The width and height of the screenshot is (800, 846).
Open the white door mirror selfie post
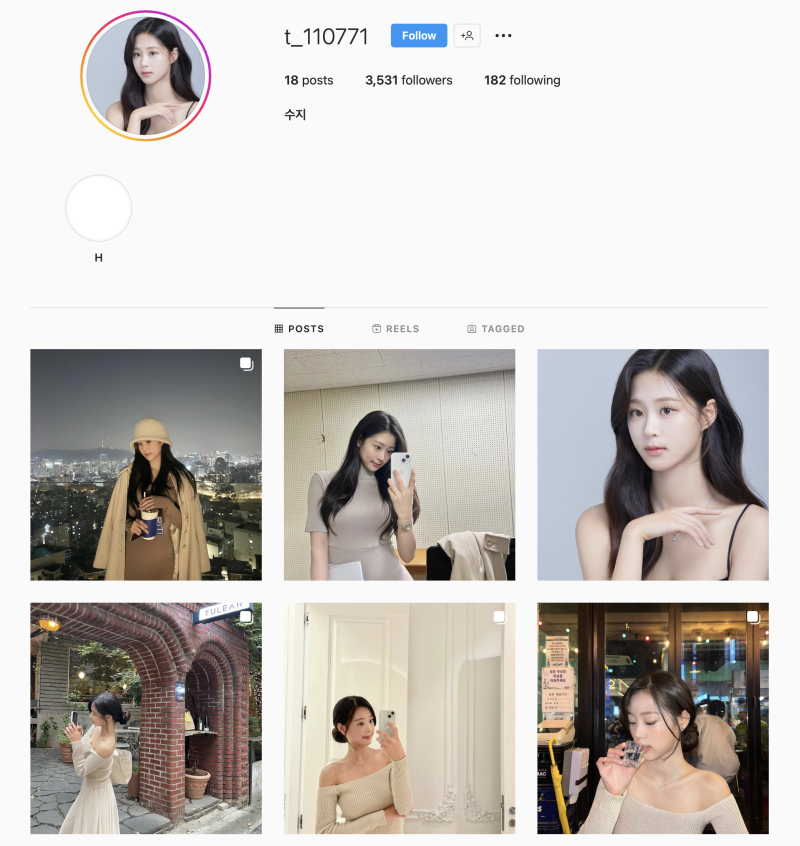(x=399, y=718)
